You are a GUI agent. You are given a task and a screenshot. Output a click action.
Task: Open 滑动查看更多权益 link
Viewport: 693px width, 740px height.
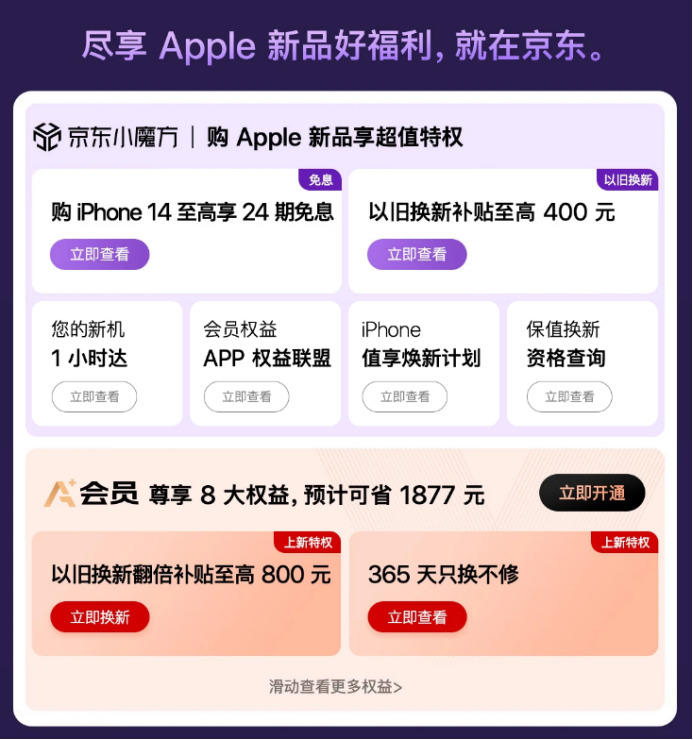[x=336, y=687]
